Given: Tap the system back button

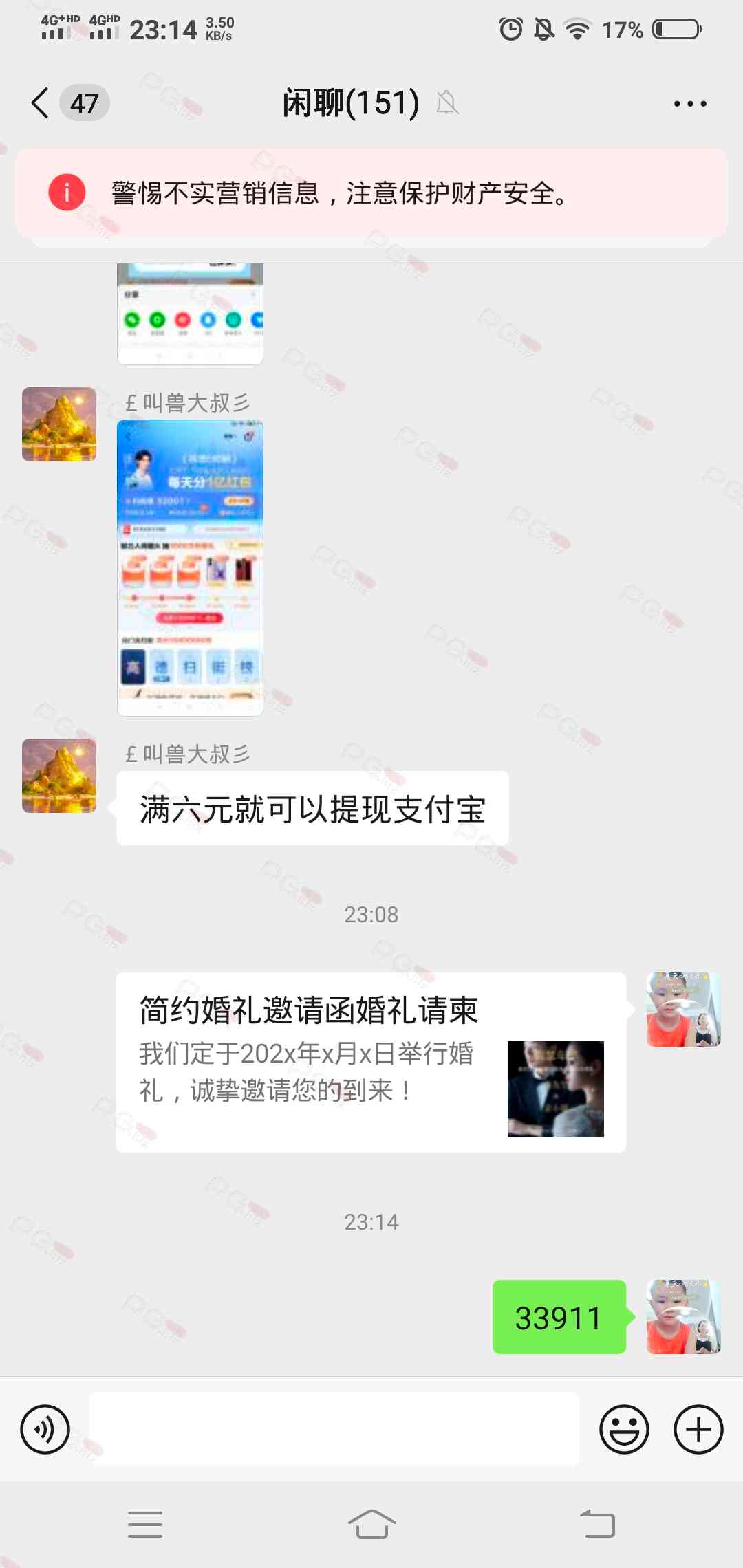Looking at the screenshot, I should point(597,1524).
